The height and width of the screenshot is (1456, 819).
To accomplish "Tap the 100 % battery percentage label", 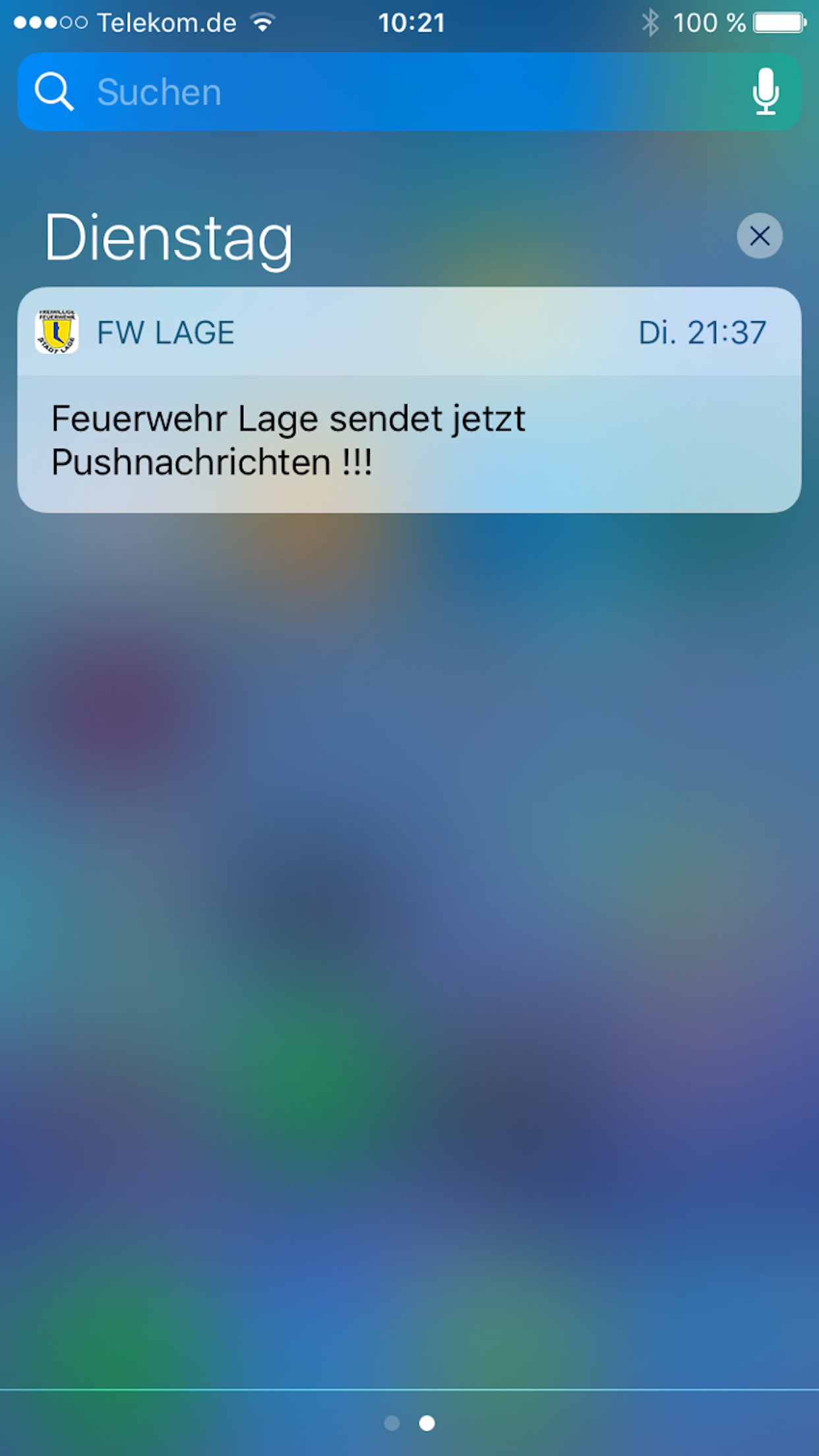I will (x=710, y=22).
